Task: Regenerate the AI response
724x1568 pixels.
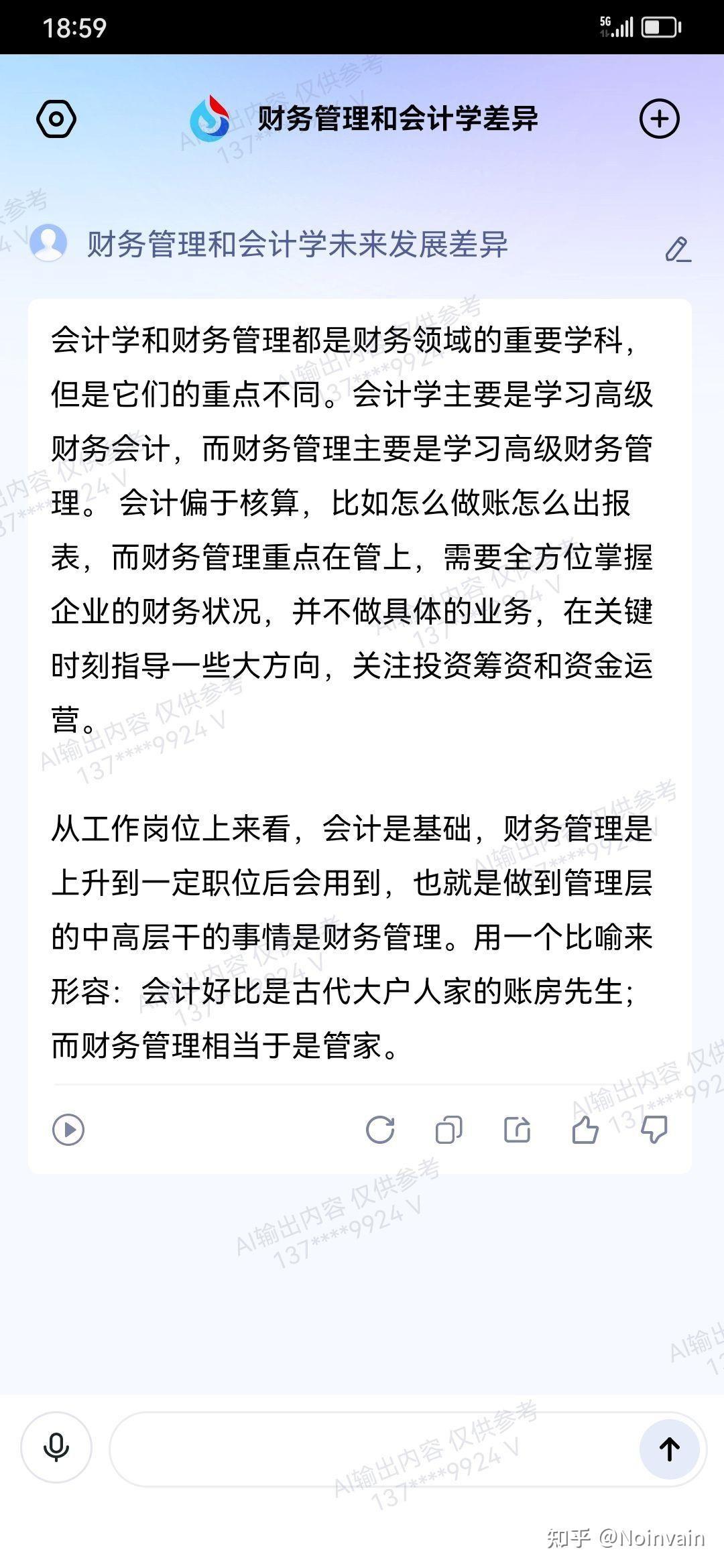Action: (x=380, y=1130)
